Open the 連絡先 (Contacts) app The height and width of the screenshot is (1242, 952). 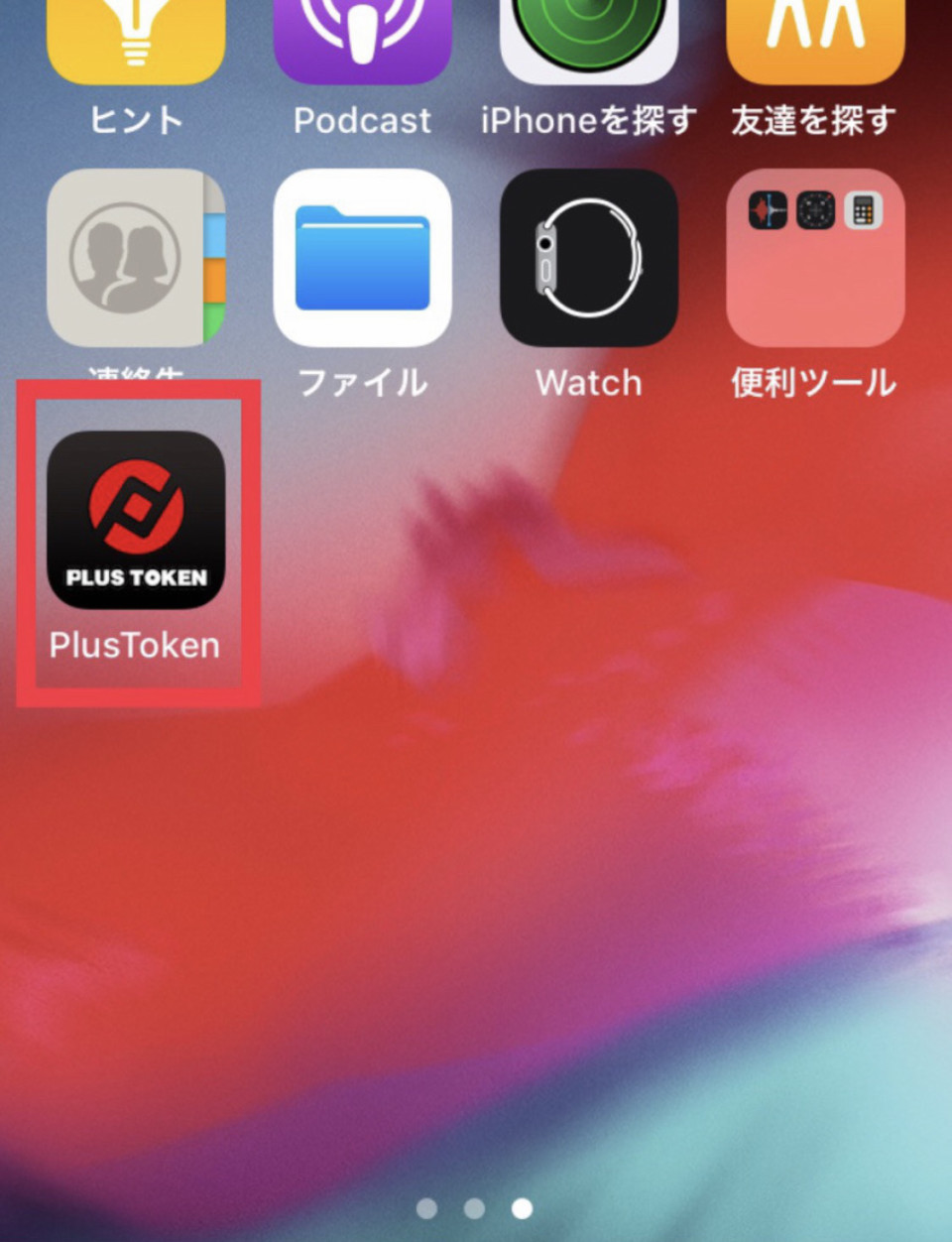coord(136,258)
